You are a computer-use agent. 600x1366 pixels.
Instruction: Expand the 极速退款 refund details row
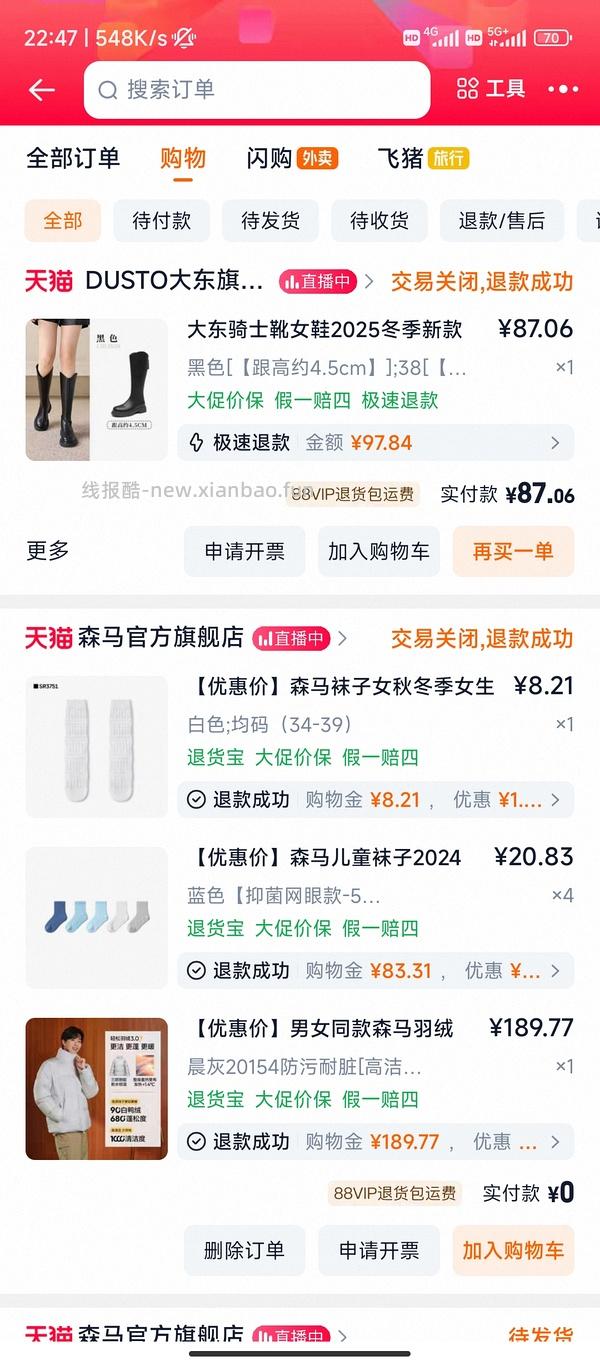pos(376,442)
